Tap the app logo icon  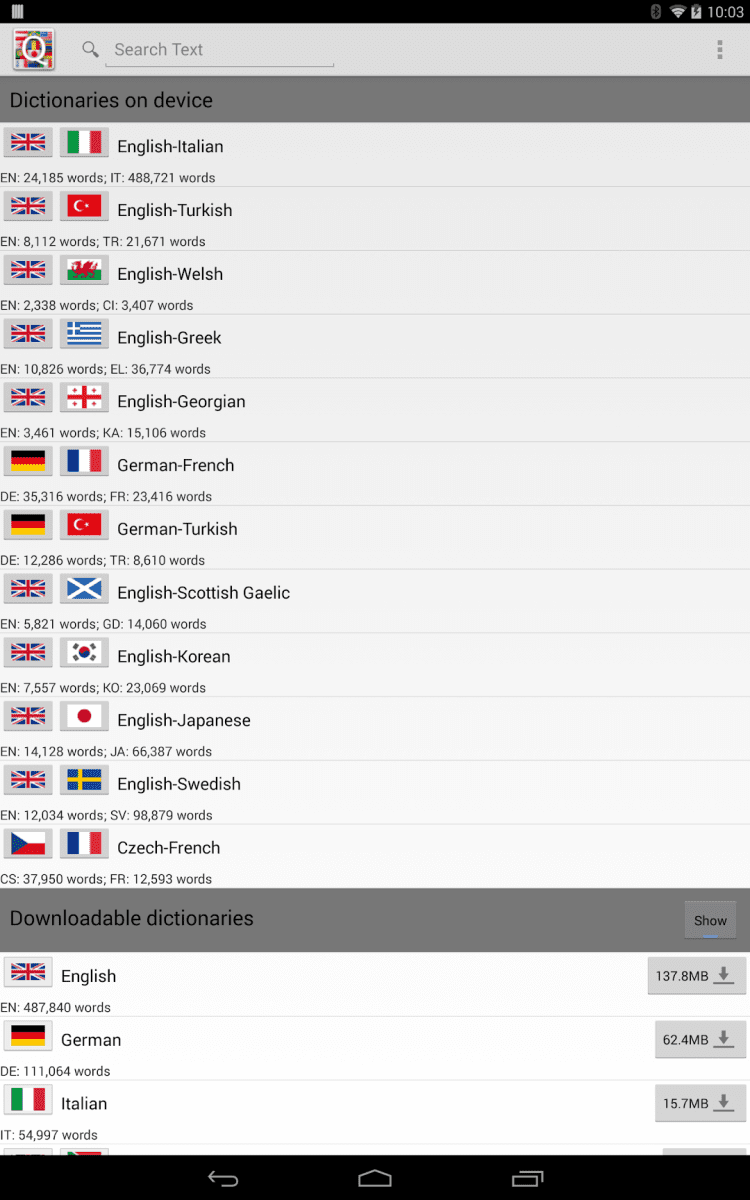tap(34, 50)
